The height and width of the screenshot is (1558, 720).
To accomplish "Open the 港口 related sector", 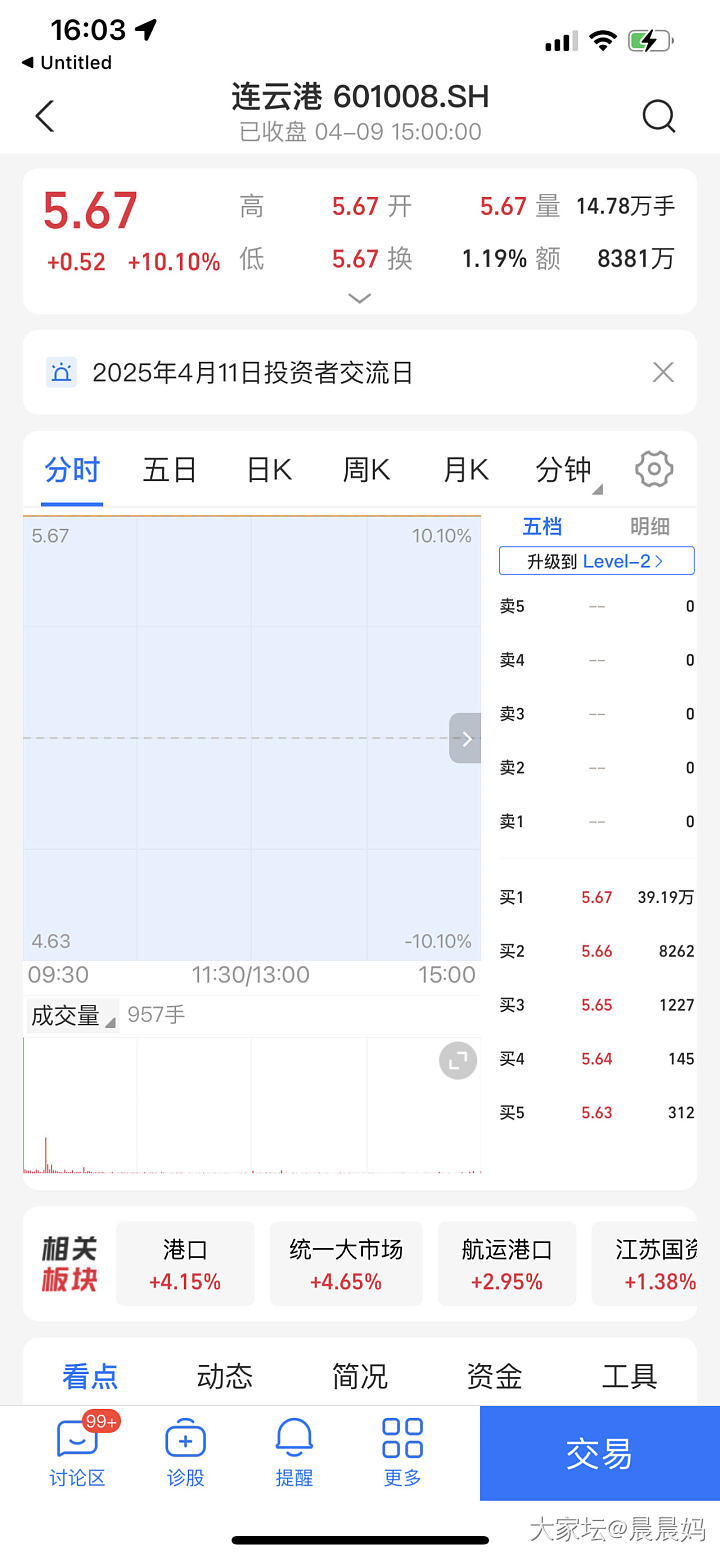I will coord(185,1264).
